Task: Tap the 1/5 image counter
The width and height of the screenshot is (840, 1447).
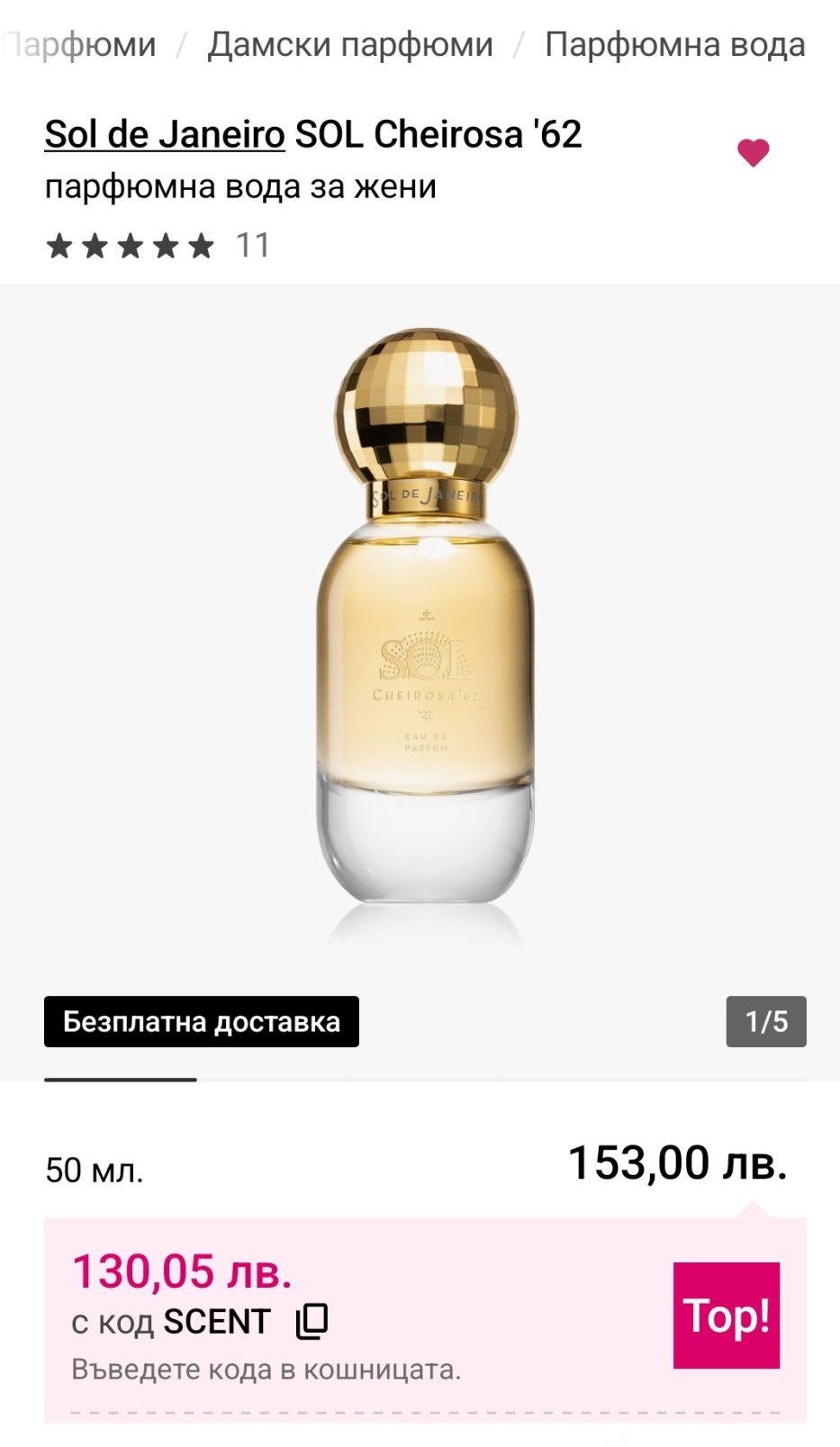Action: pos(766,1021)
